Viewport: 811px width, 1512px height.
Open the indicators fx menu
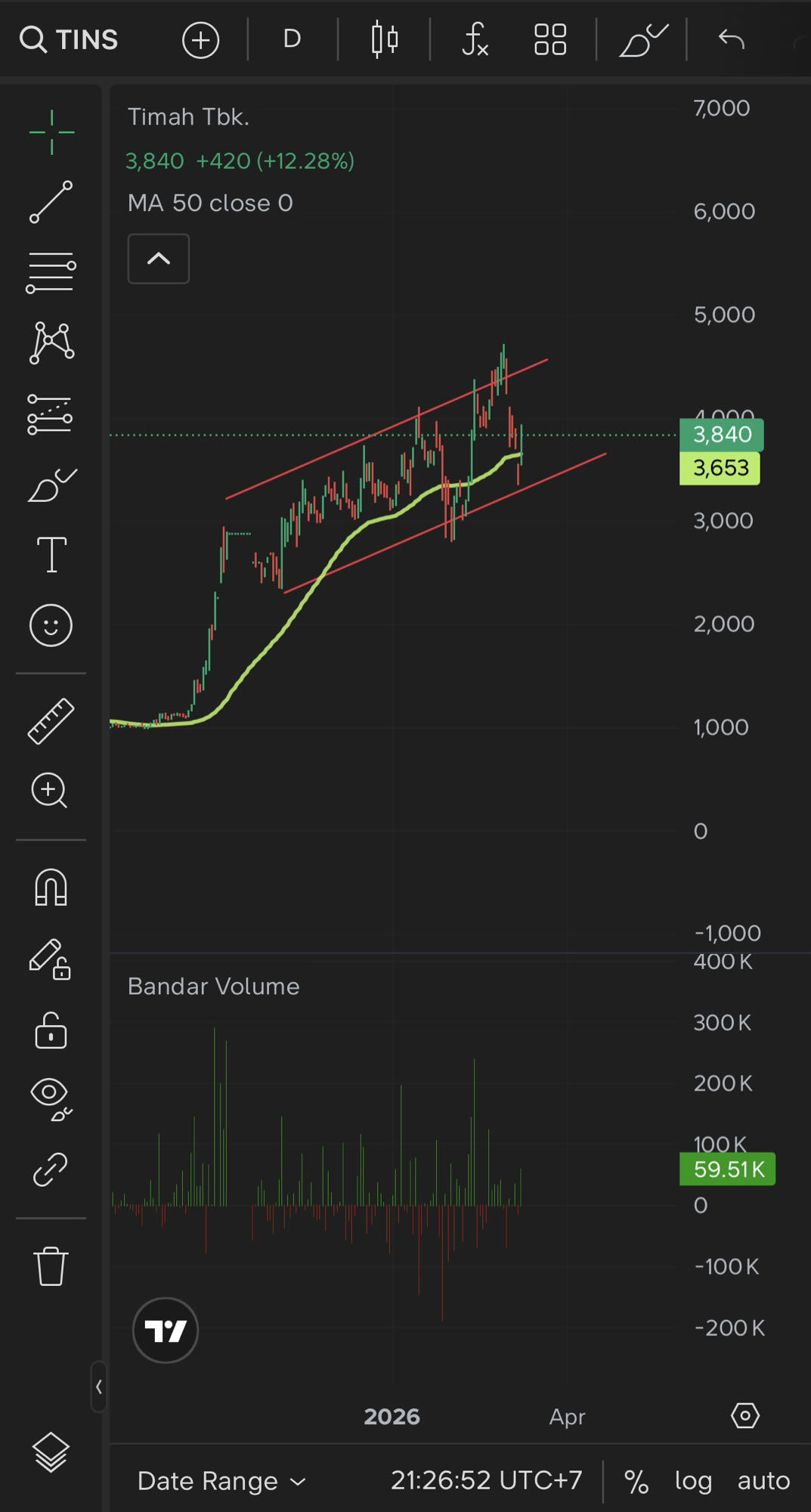click(475, 39)
